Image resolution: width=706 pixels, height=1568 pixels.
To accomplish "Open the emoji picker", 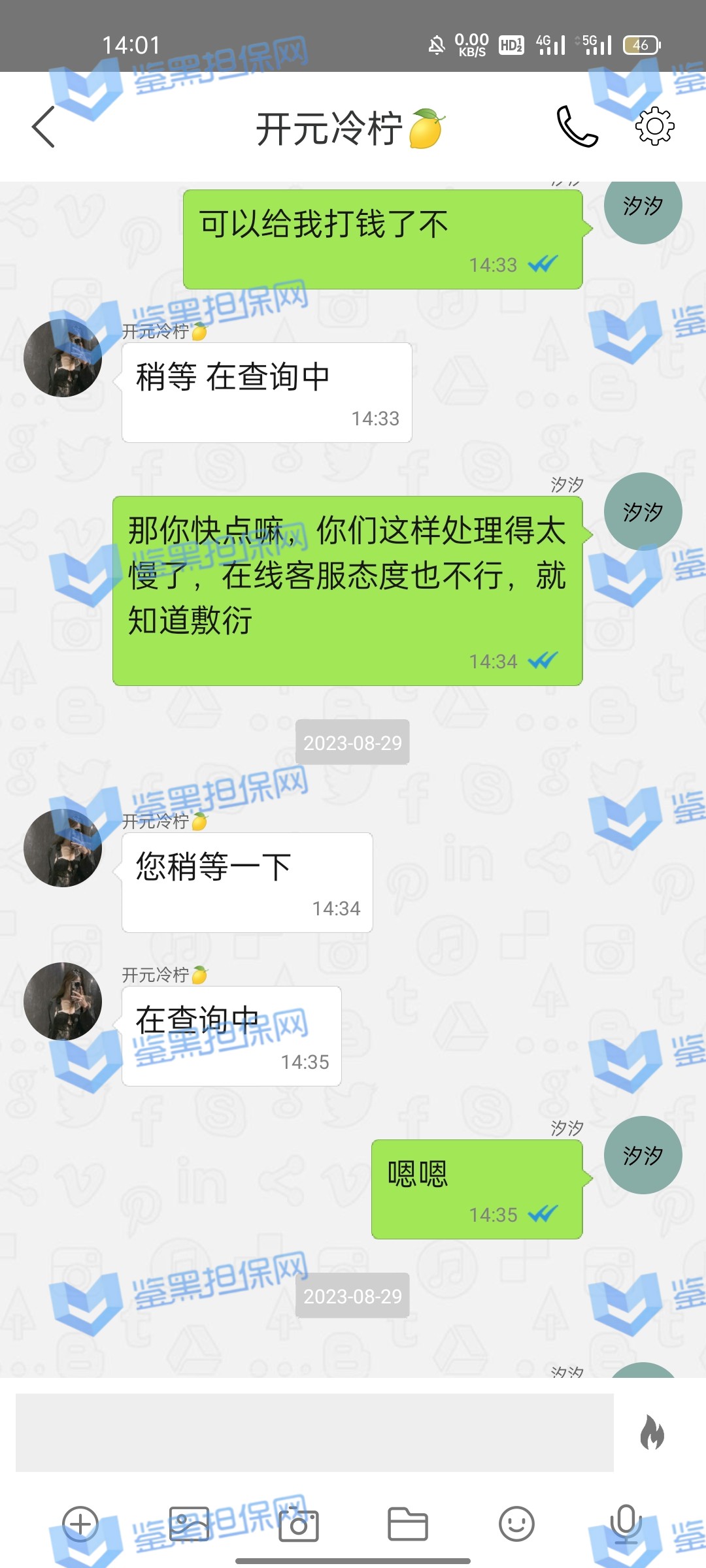I will tap(516, 1524).
